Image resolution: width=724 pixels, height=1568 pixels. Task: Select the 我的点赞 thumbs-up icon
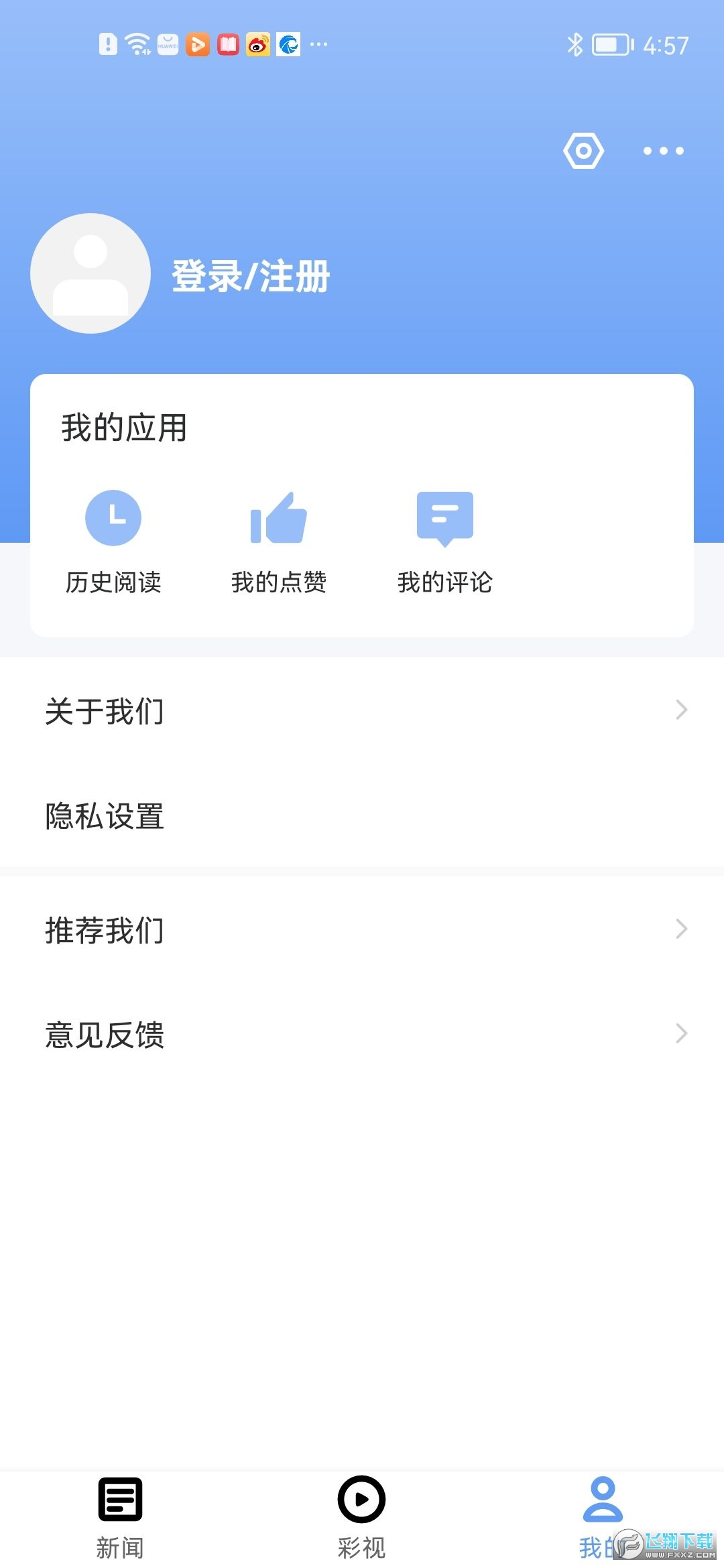coord(279,517)
